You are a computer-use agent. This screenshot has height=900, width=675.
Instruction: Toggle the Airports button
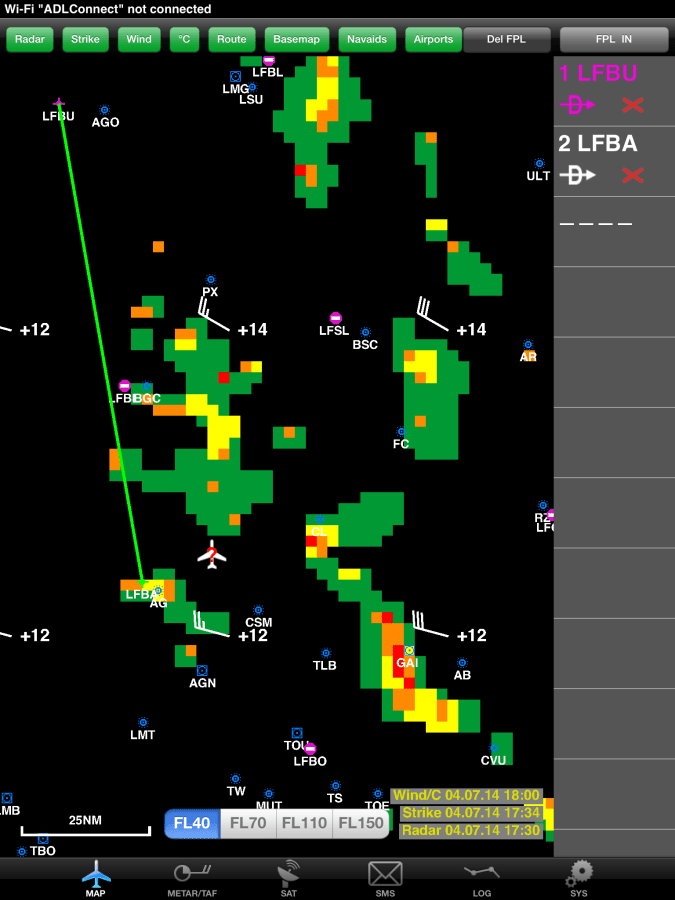coord(434,40)
